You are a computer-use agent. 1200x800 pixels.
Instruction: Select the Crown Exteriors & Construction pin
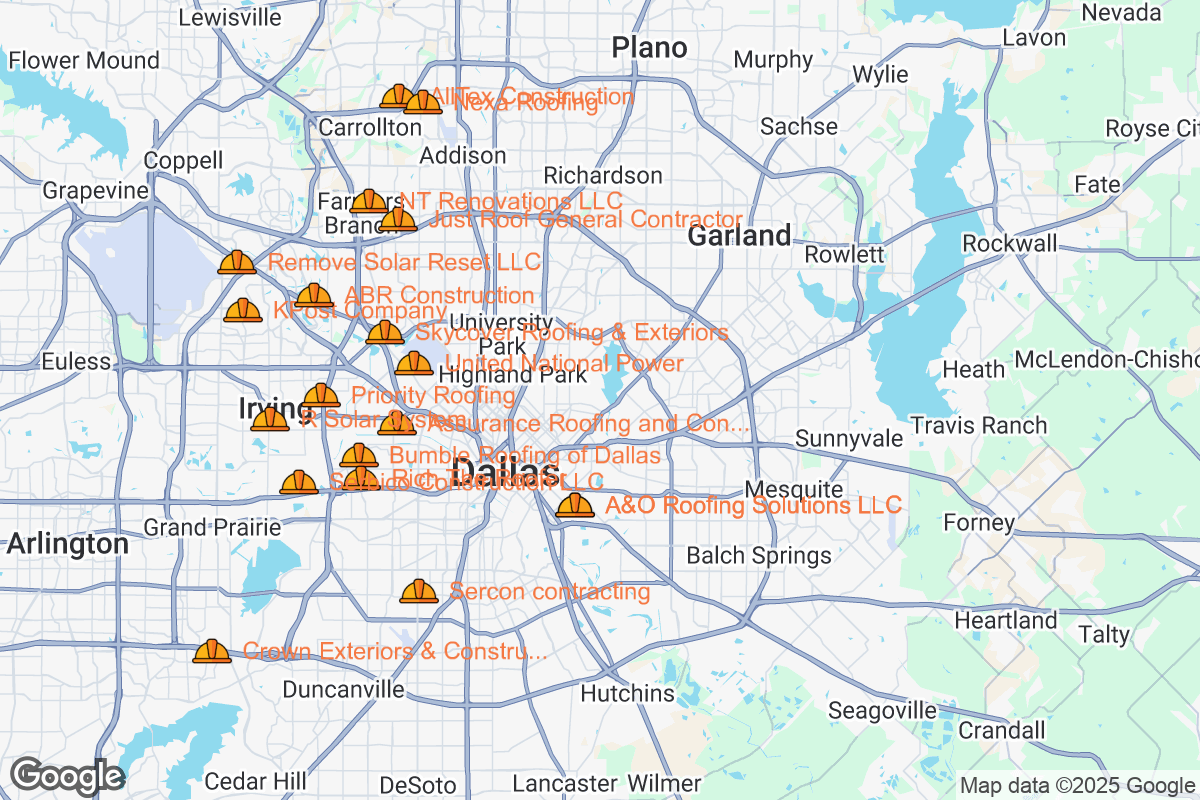(x=212, y=652)
